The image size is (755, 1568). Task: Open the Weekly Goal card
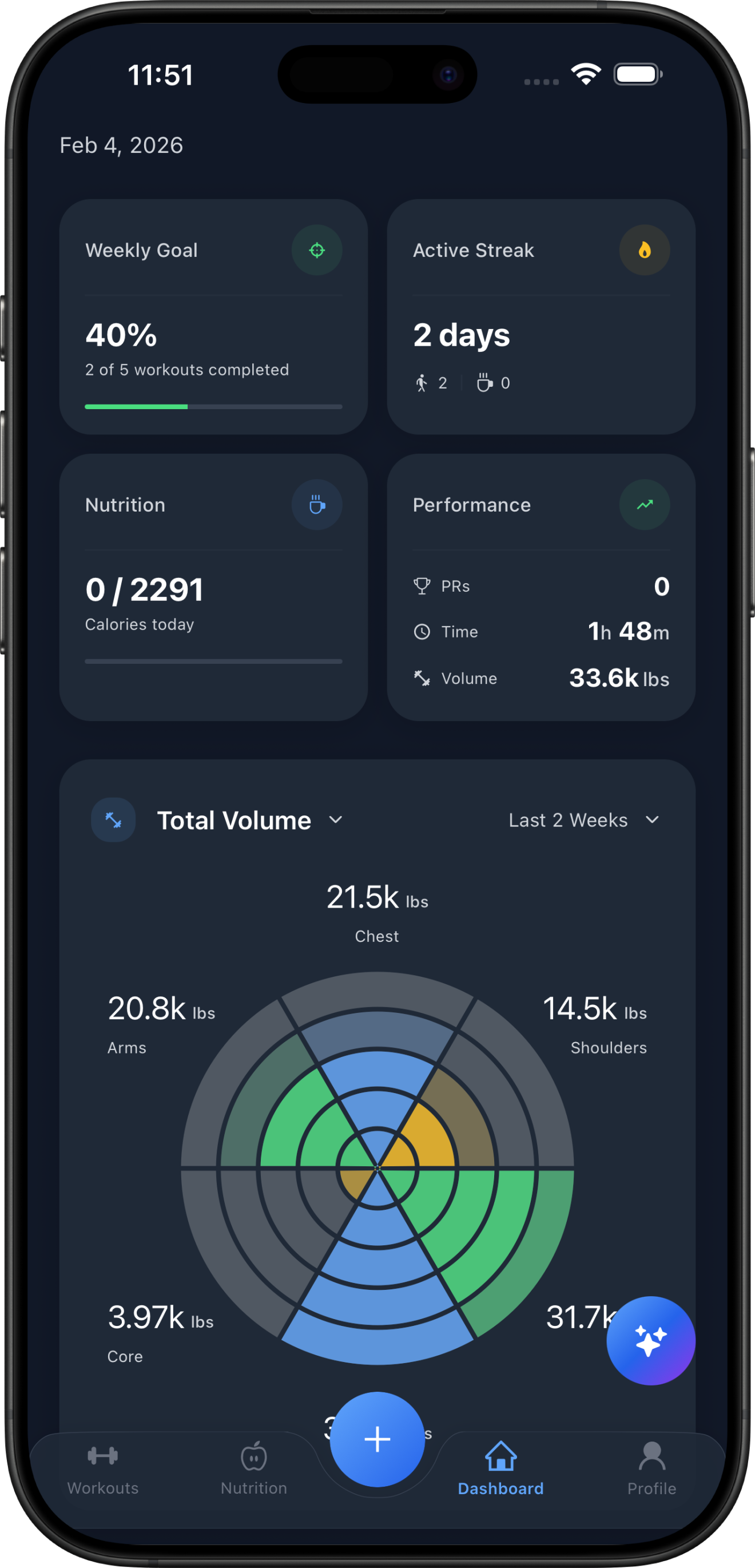[213, 316]
